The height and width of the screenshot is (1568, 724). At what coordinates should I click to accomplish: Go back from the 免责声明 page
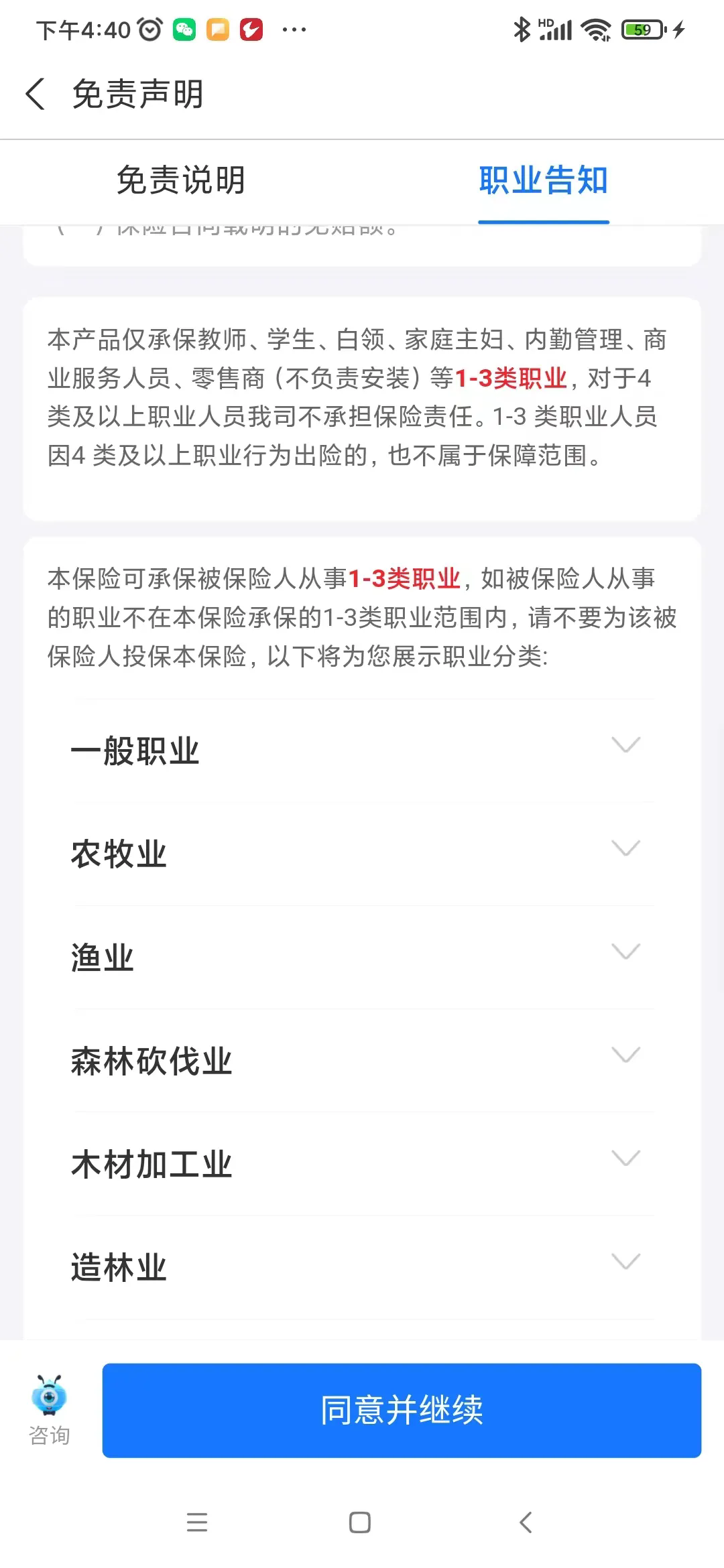click(x=36, y=93)
